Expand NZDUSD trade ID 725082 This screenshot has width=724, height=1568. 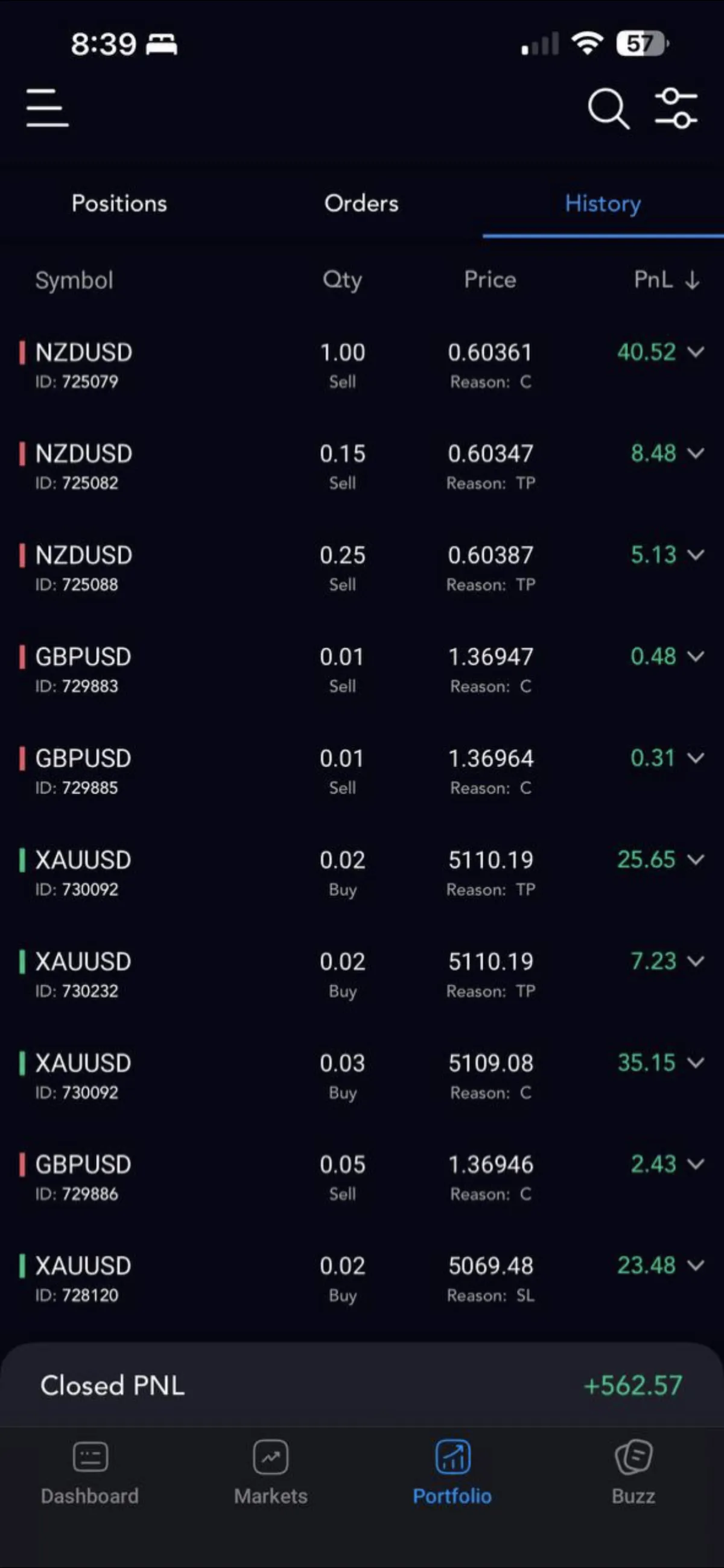tap(696, 454)
